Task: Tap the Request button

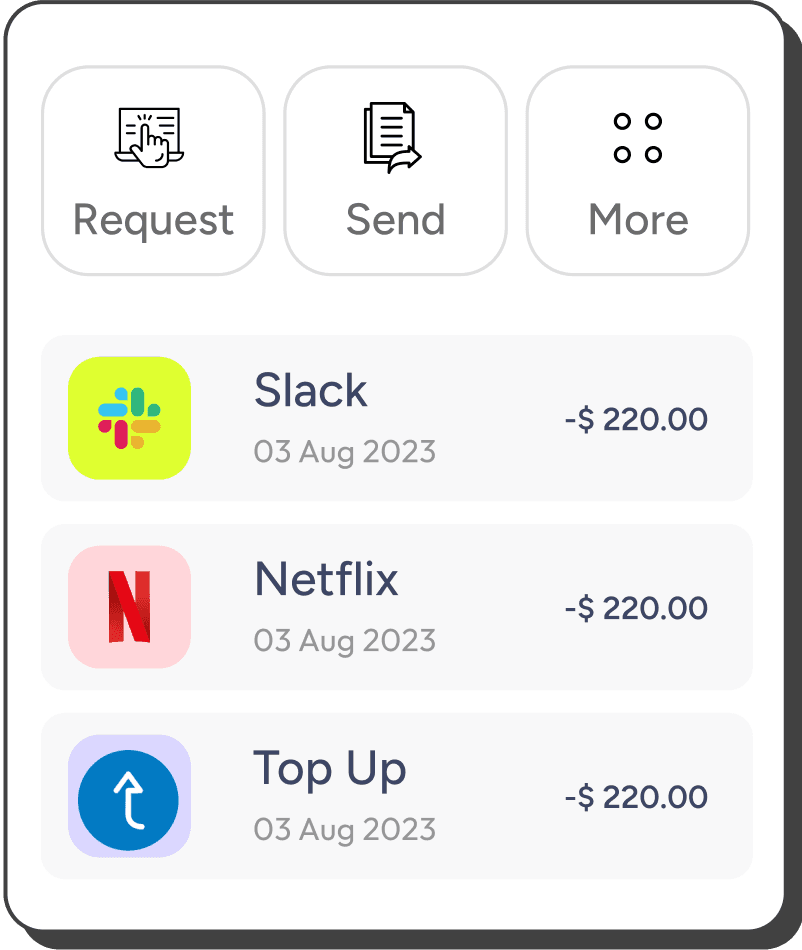Action: tap(153, 171)
